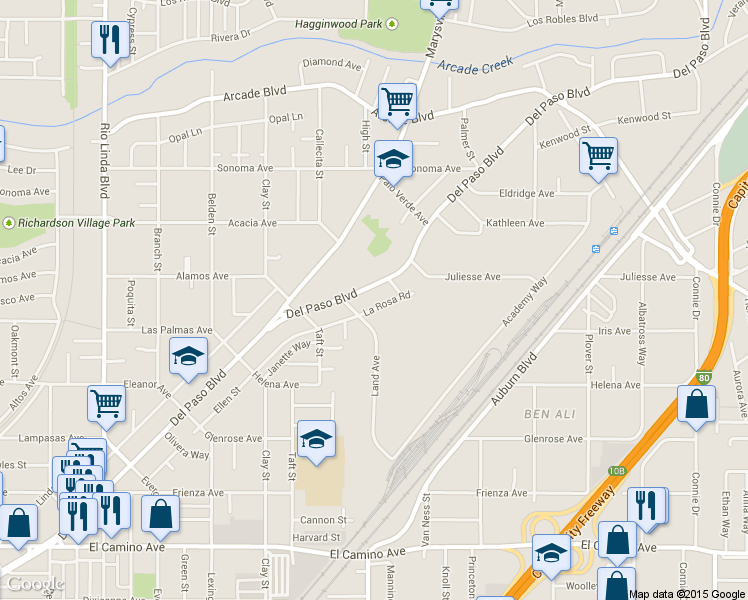The width and height of the screenshot is (748, 600).
Task: Open the shopping cart marker near Kenwood St
Action: [598, 155]
